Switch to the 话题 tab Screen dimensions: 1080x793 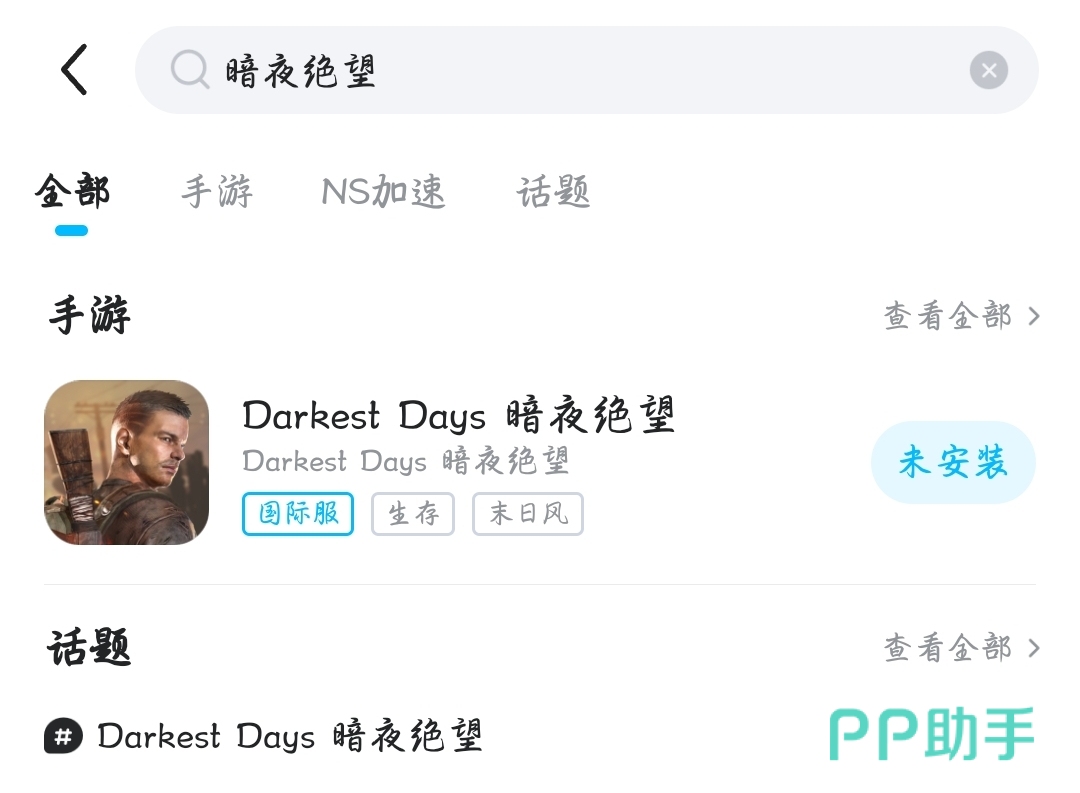click(553, 192)
